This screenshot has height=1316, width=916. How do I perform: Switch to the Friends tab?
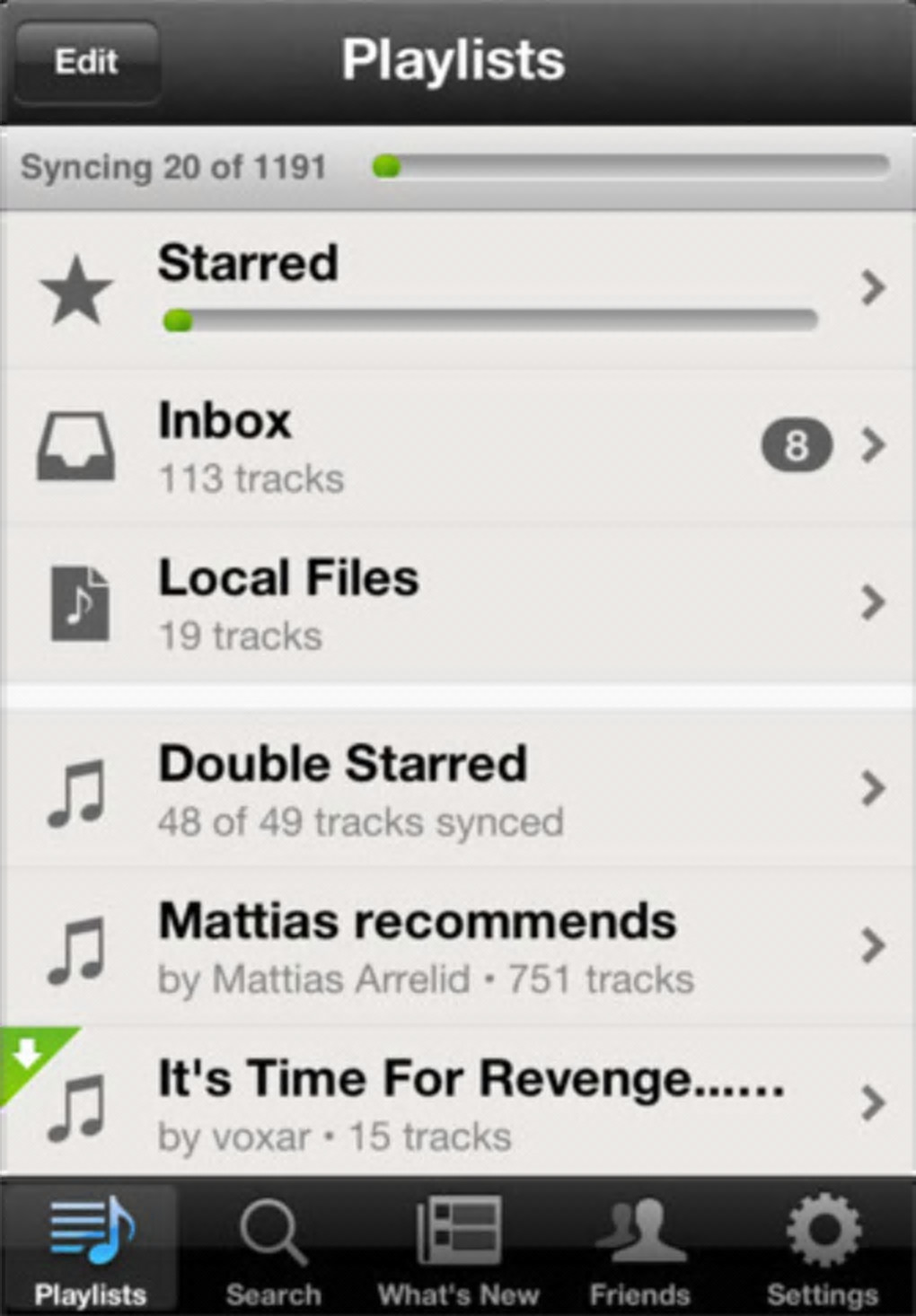(639, 1250)
